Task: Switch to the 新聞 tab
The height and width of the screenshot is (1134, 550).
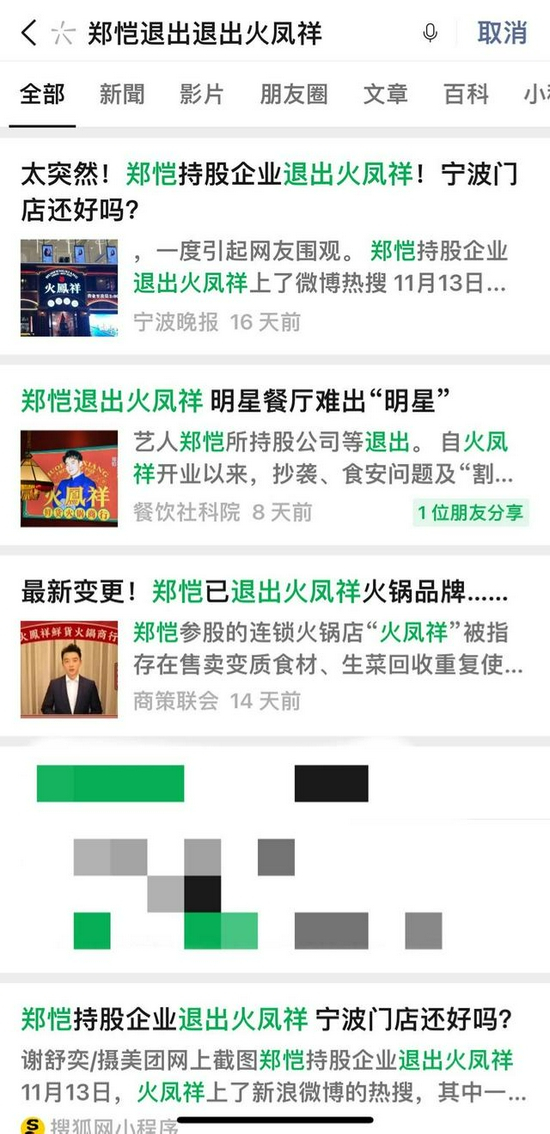Action: tap(122, 94)
